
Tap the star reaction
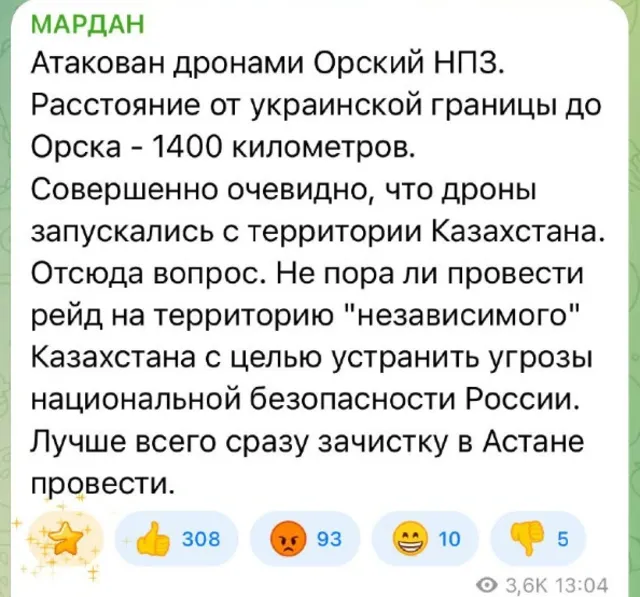(x=67, y=540)
